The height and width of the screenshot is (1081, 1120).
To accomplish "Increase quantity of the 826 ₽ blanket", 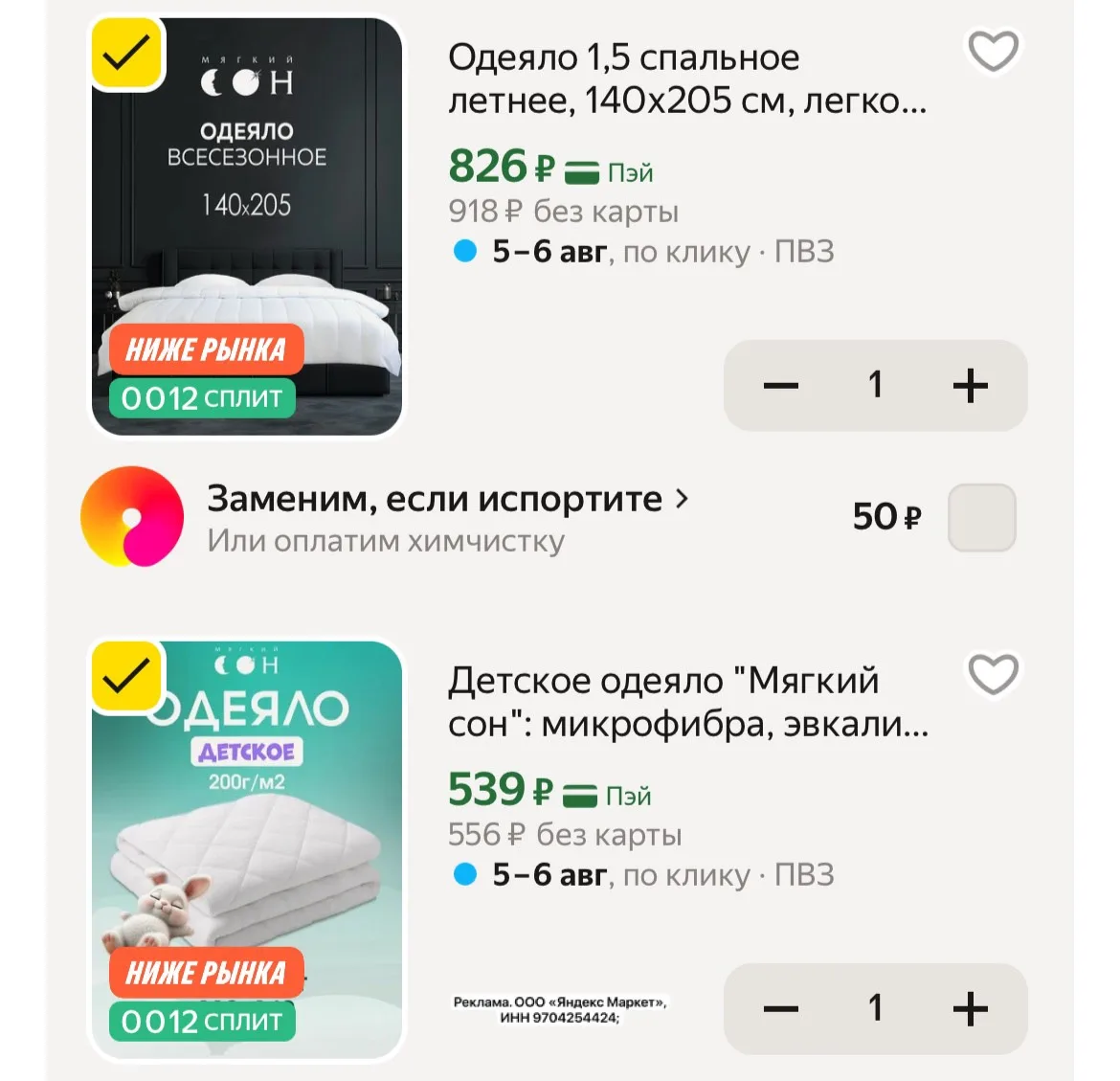I will tap(970, 386).
